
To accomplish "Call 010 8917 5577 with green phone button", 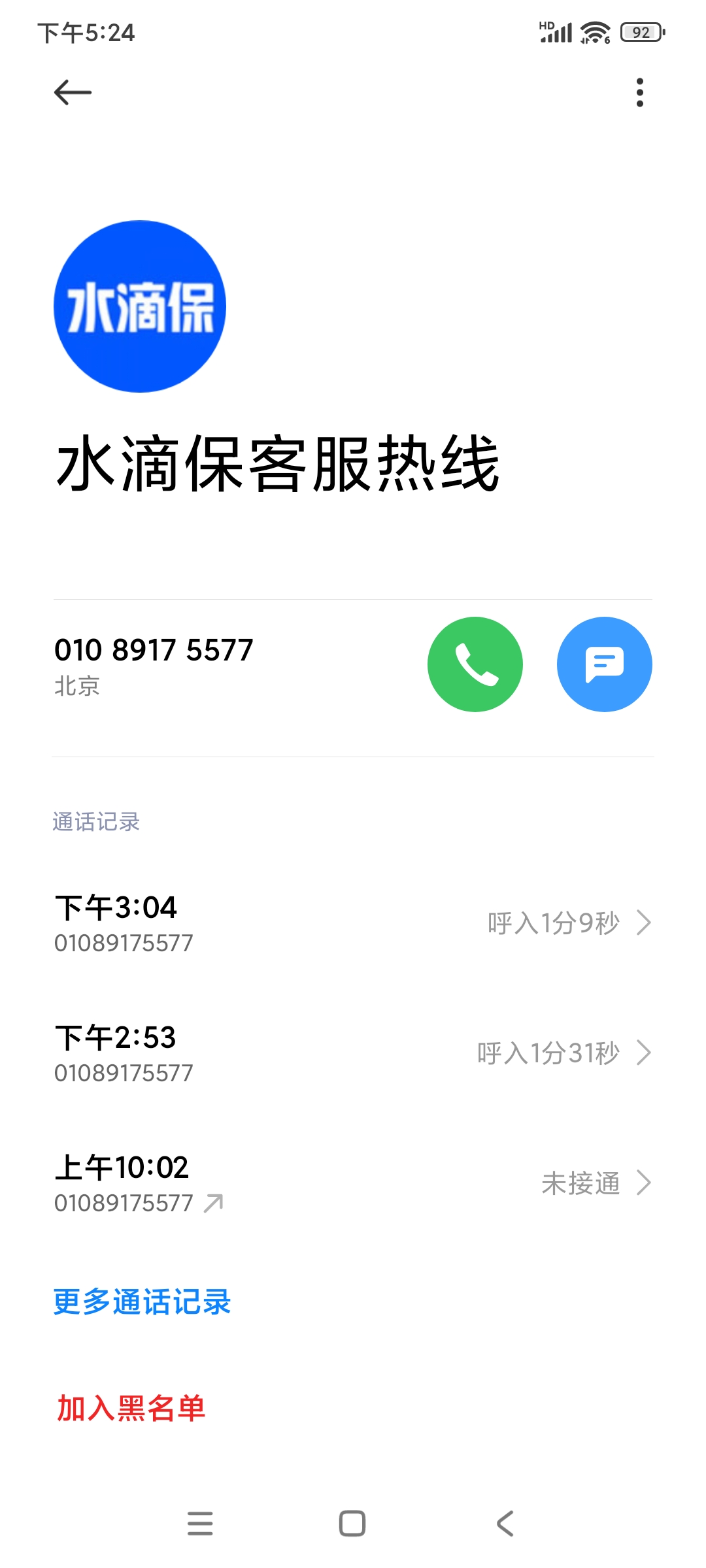I will point(475,664).
